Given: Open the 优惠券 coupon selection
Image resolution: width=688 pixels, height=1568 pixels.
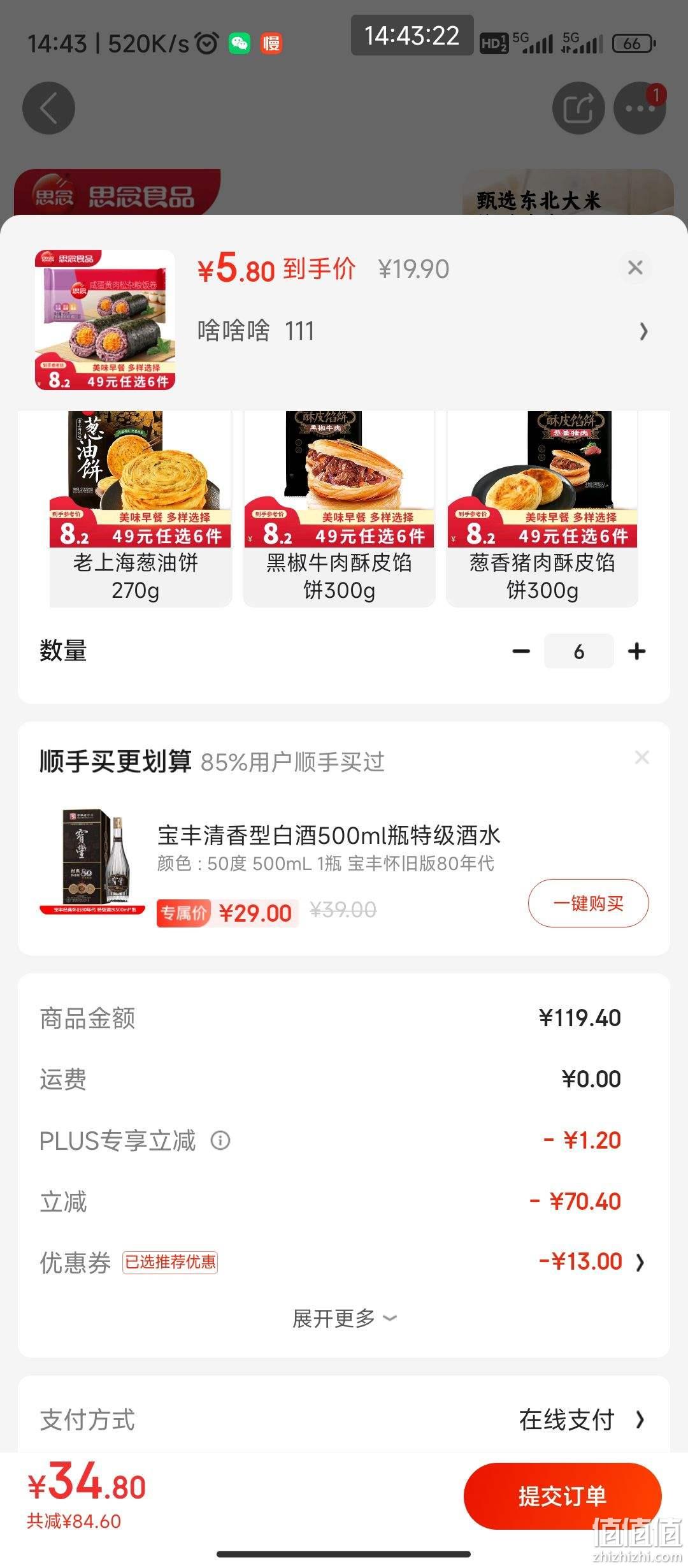Looking at the screenshot, I should tap(344, 1262).
